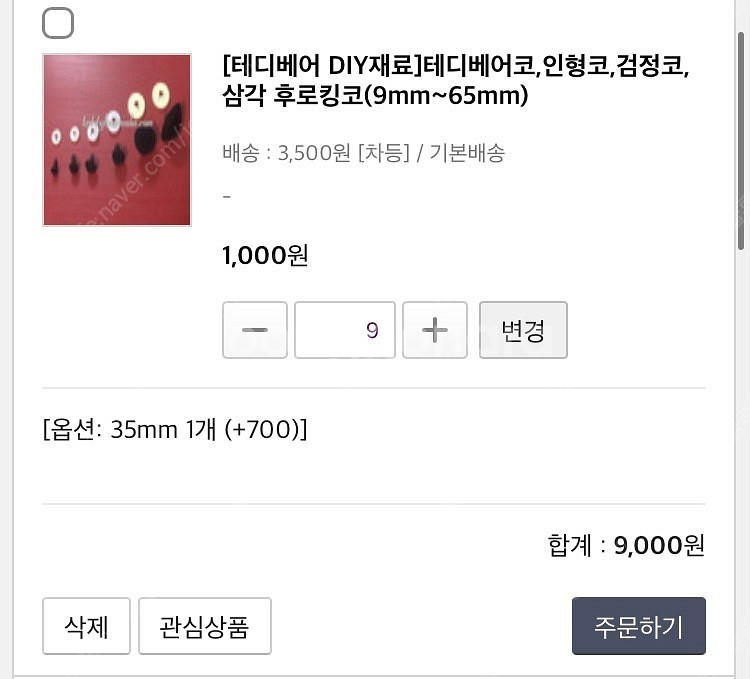
Task: Tap the quantity field showing 9
Action: (345, 330)
